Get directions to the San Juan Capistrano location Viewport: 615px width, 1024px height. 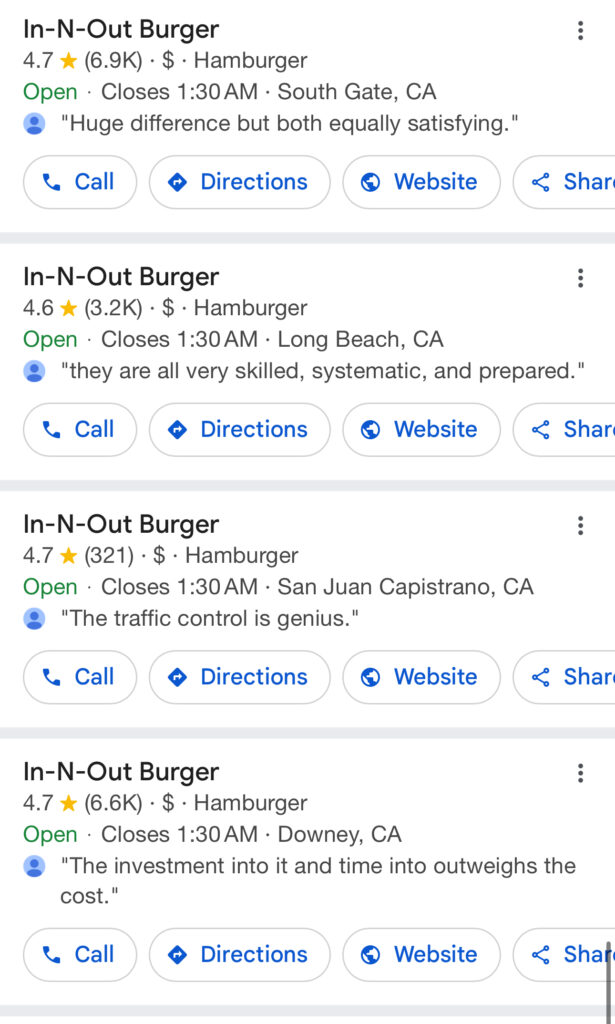click(x=240, y=677)
